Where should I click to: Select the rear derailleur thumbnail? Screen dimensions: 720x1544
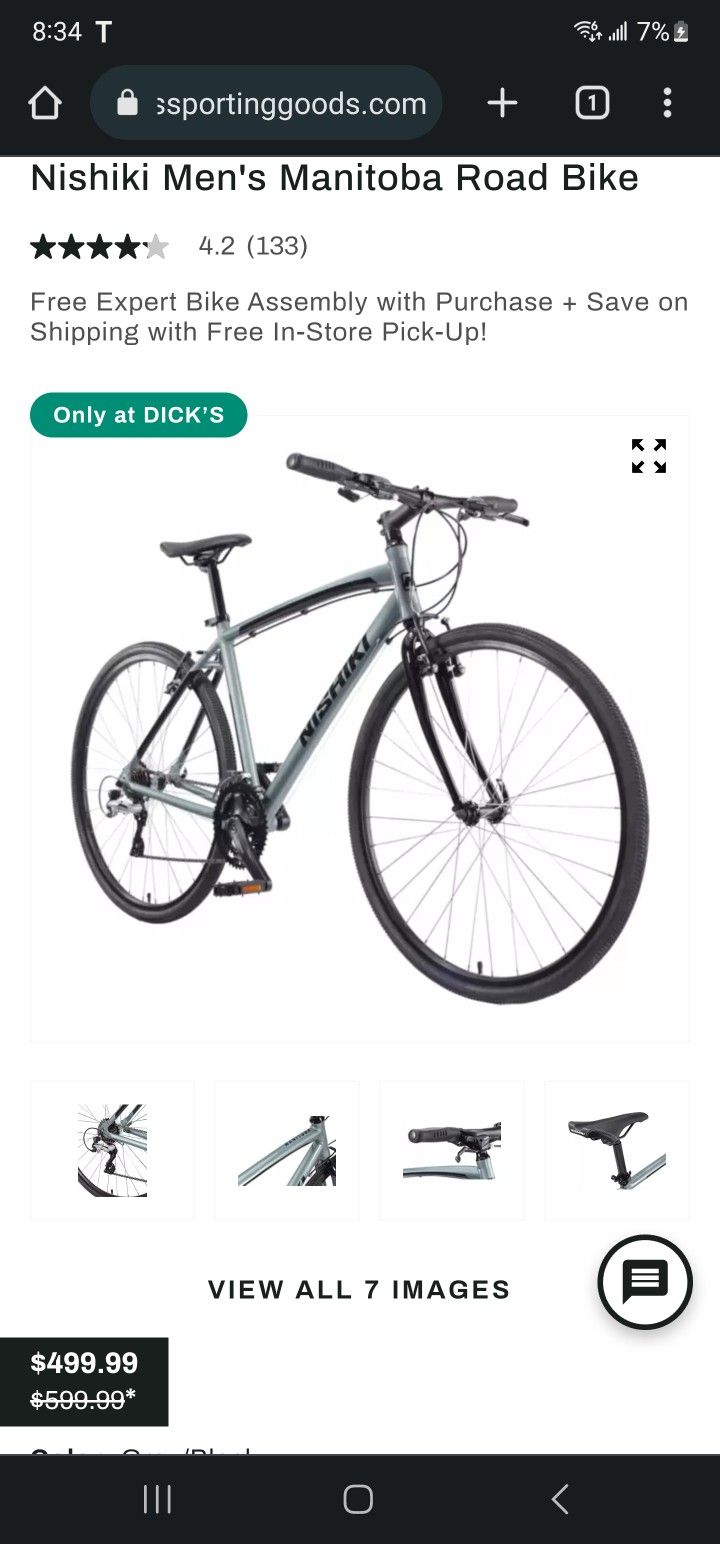click(x=112, y=1150)
